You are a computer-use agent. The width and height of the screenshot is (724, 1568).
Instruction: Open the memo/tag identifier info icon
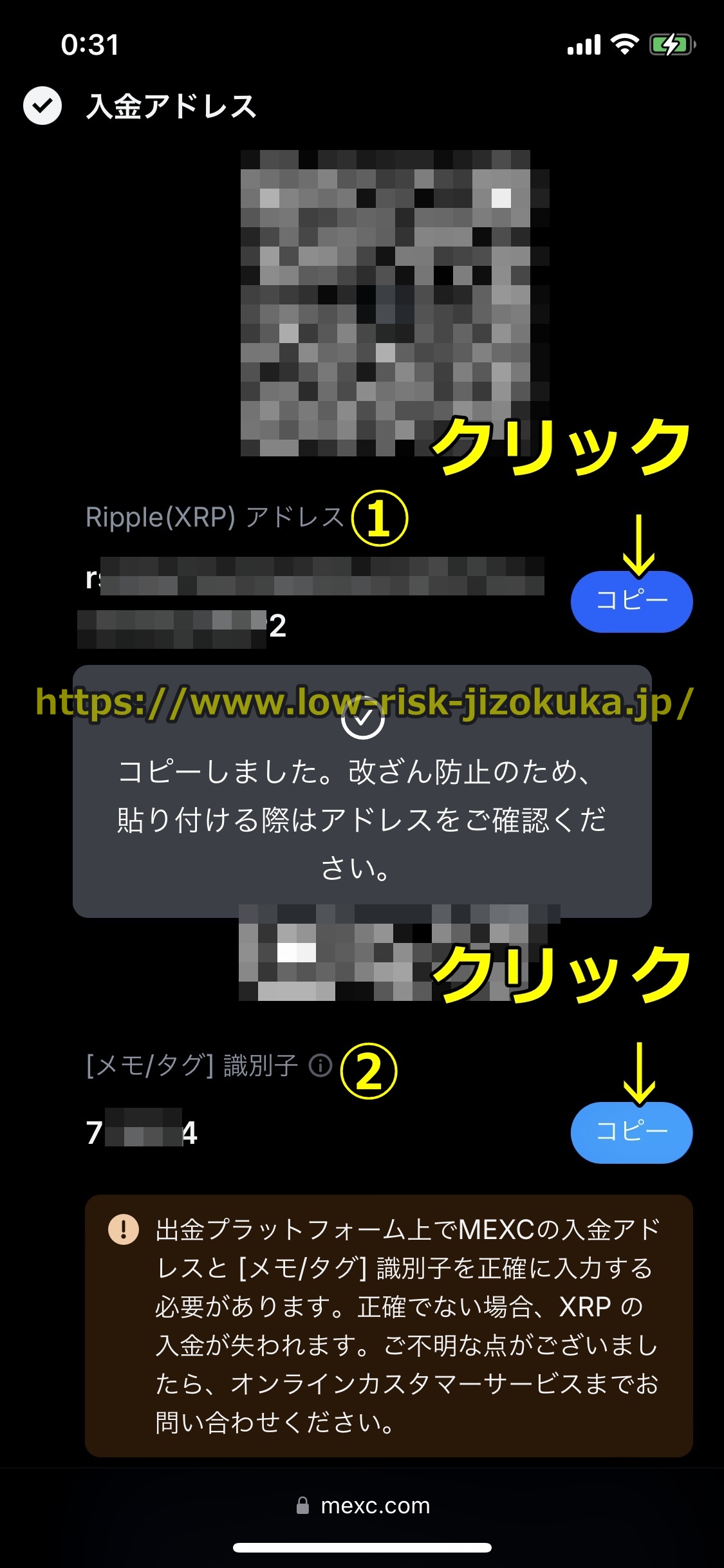click(320, 1065)
